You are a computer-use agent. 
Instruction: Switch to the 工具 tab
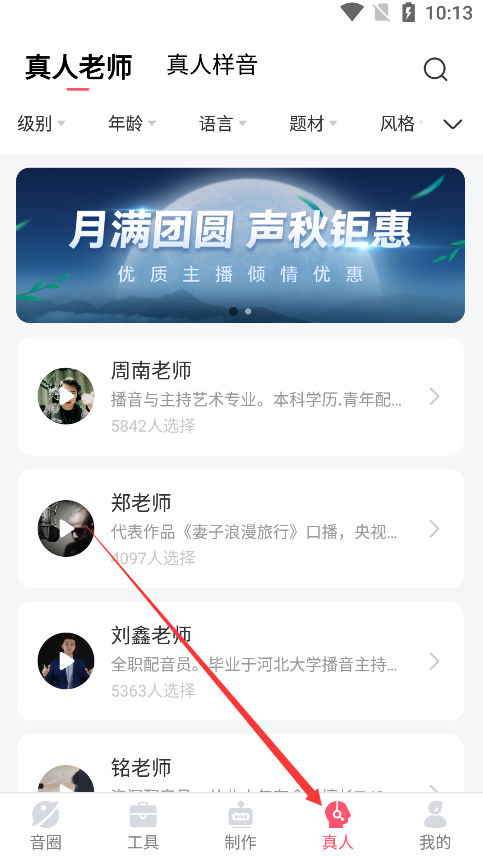coord(143,825)
